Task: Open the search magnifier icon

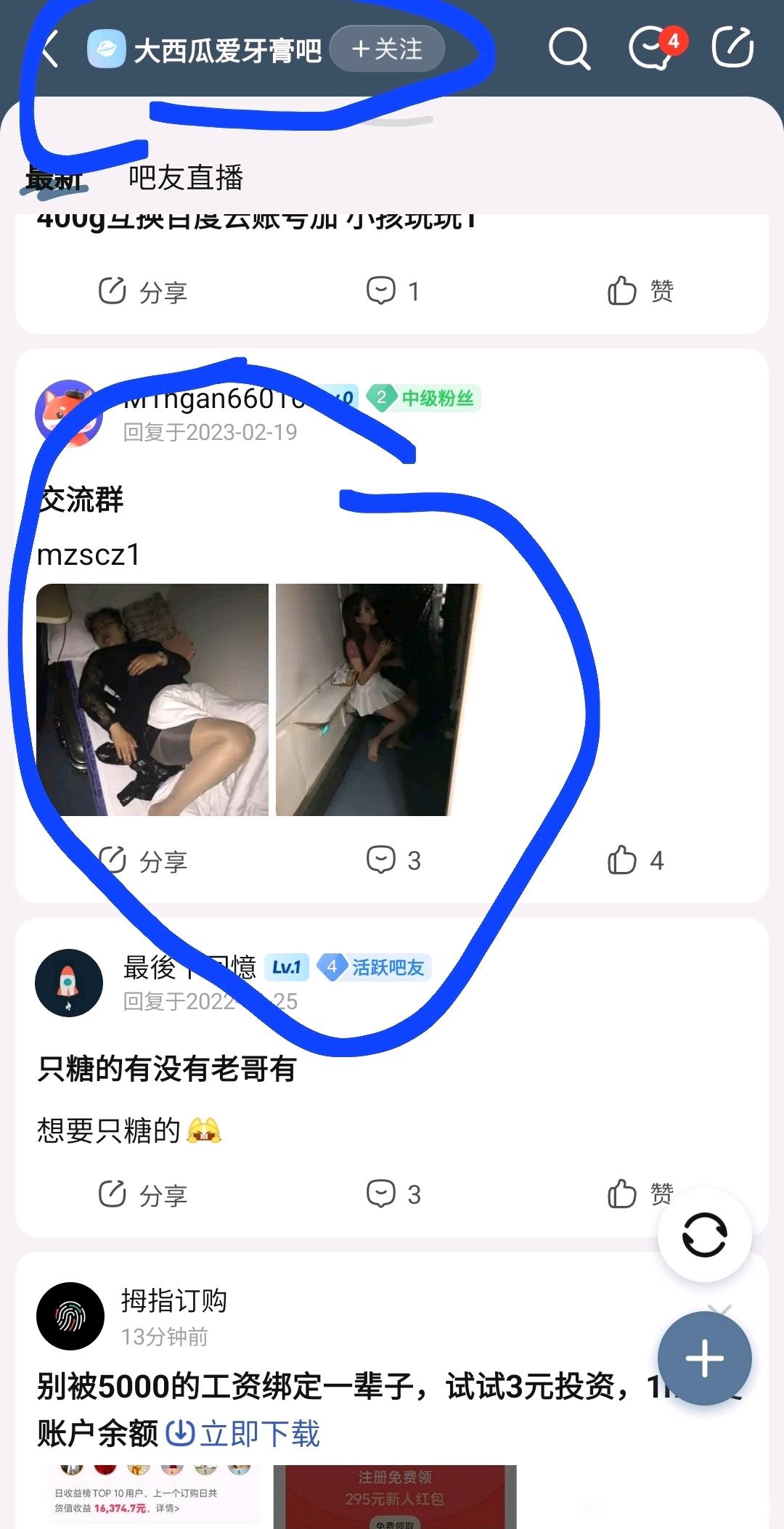Action: click(568, 49)
